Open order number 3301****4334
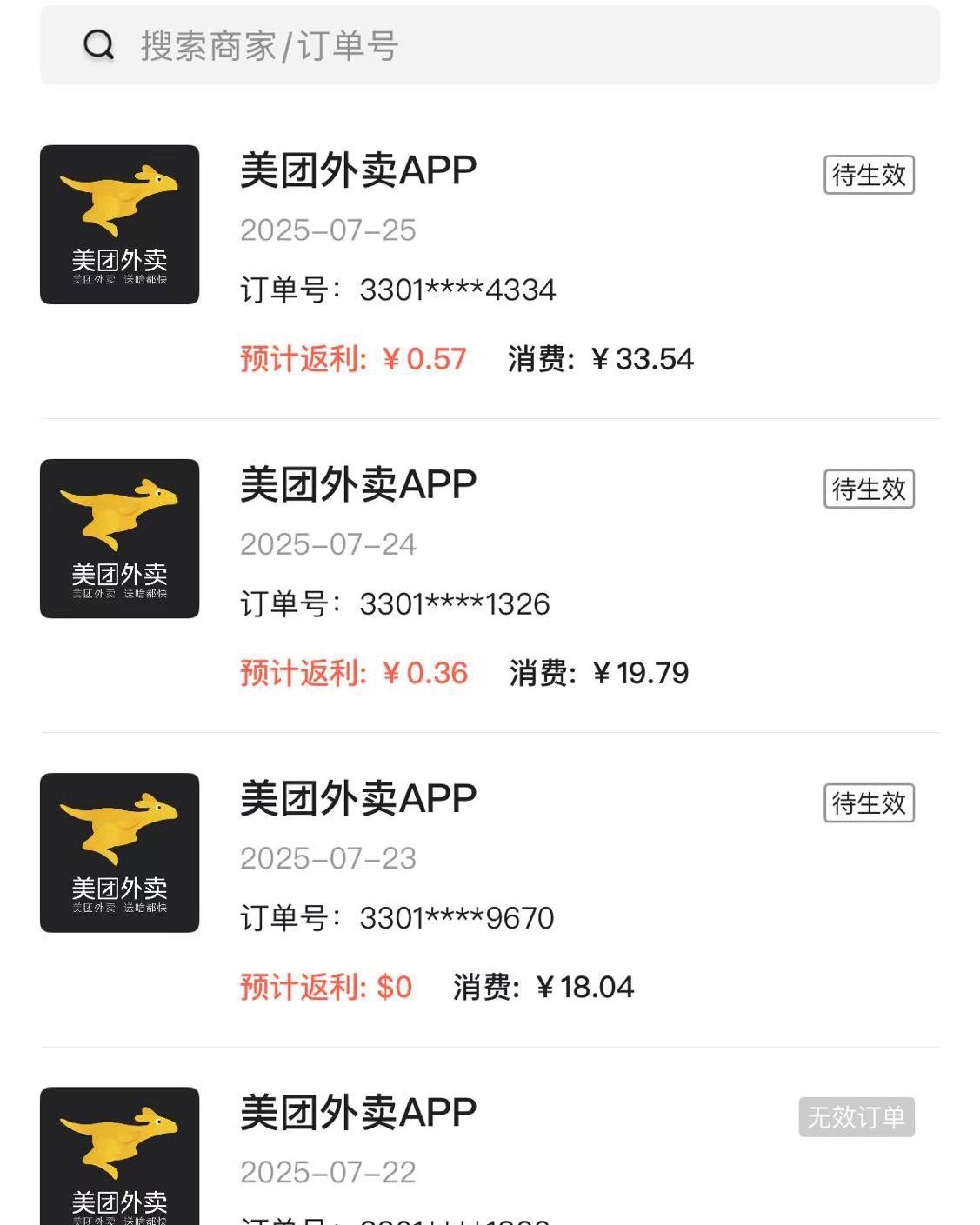Screen dimensions: 980x1225 (399, 291)
